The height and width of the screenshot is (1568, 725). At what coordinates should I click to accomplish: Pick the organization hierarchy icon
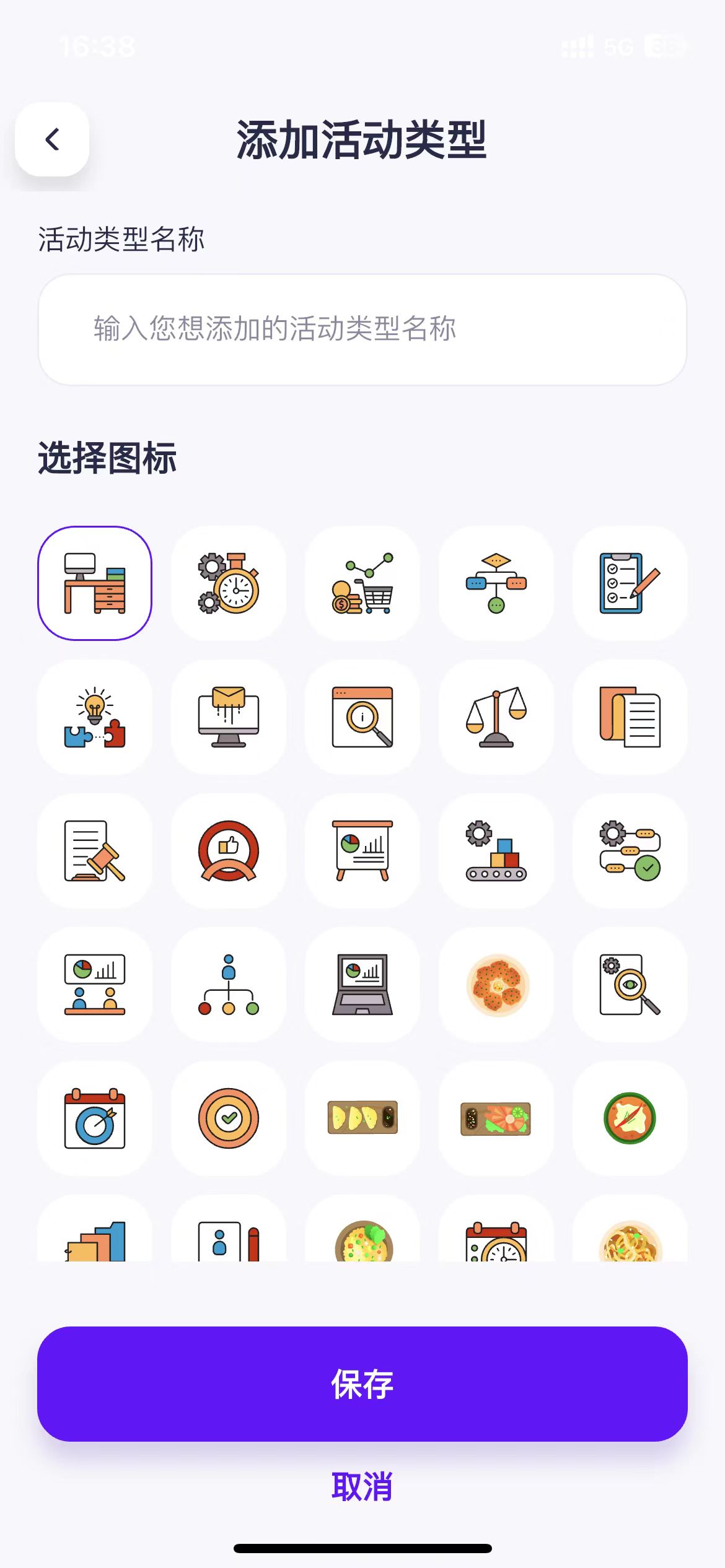[x=229, y=984]
